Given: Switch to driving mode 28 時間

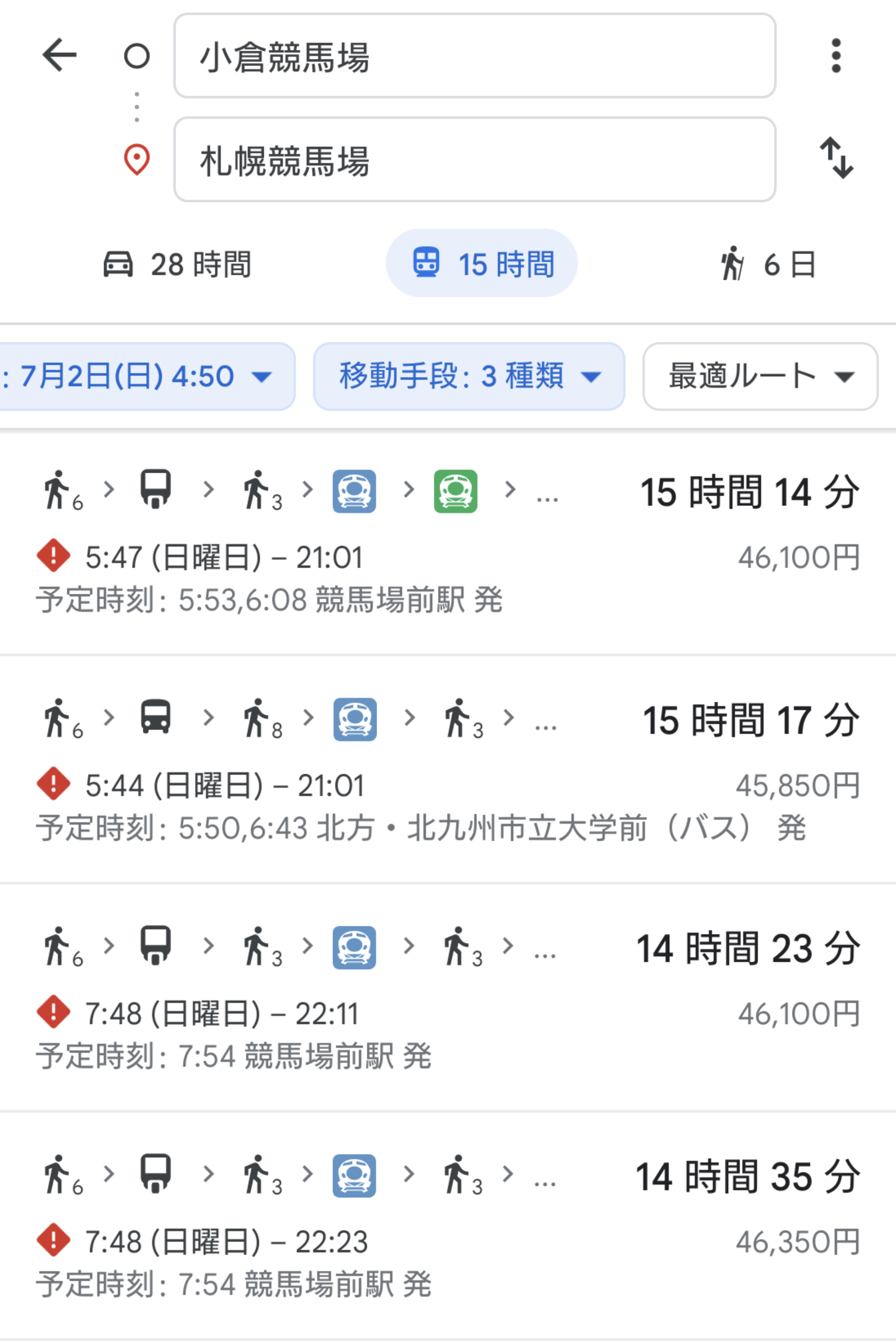Looking at the screenshot, I should click(x=177, y=263).
